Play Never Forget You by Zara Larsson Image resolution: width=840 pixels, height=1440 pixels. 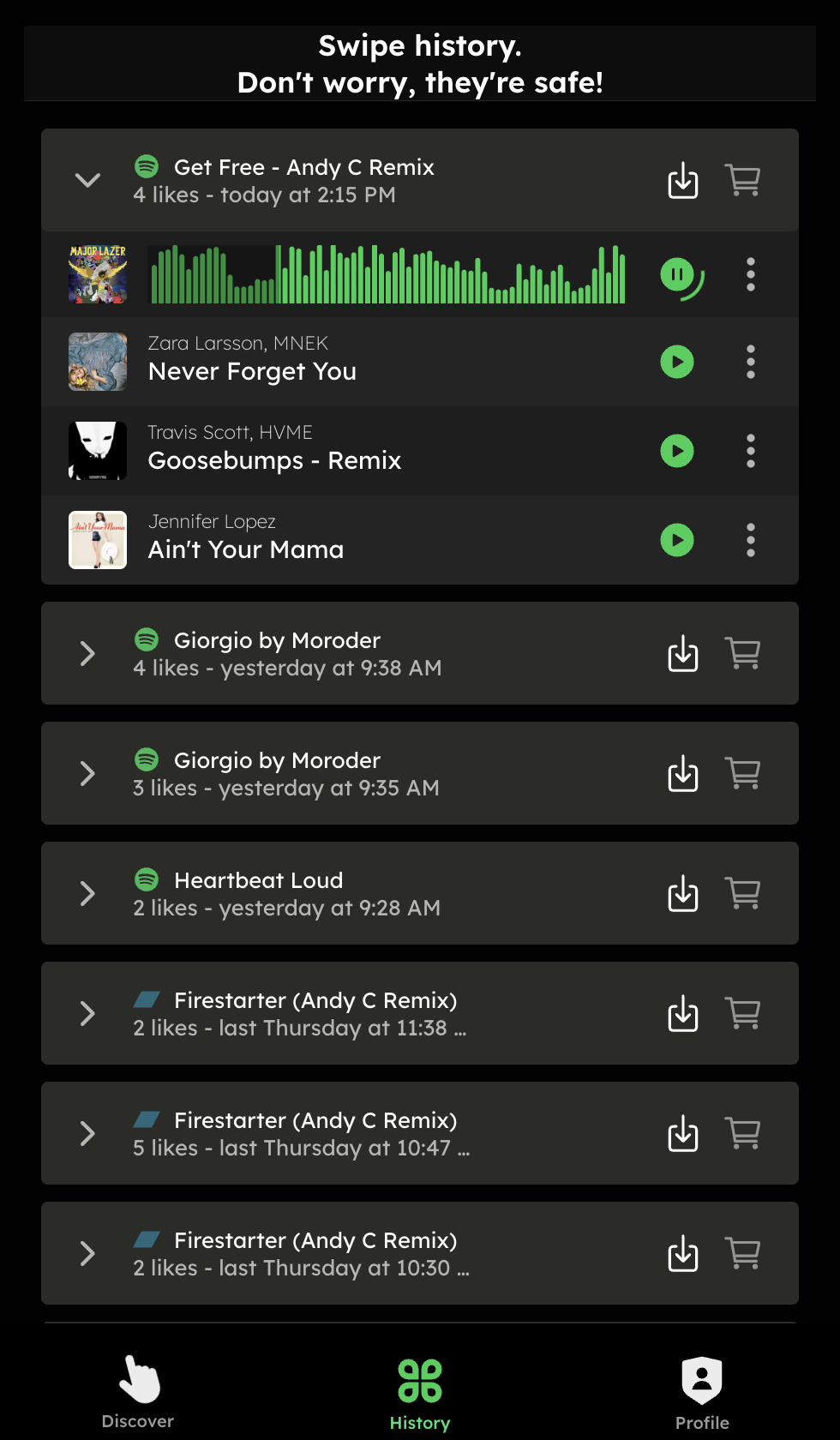677,362
